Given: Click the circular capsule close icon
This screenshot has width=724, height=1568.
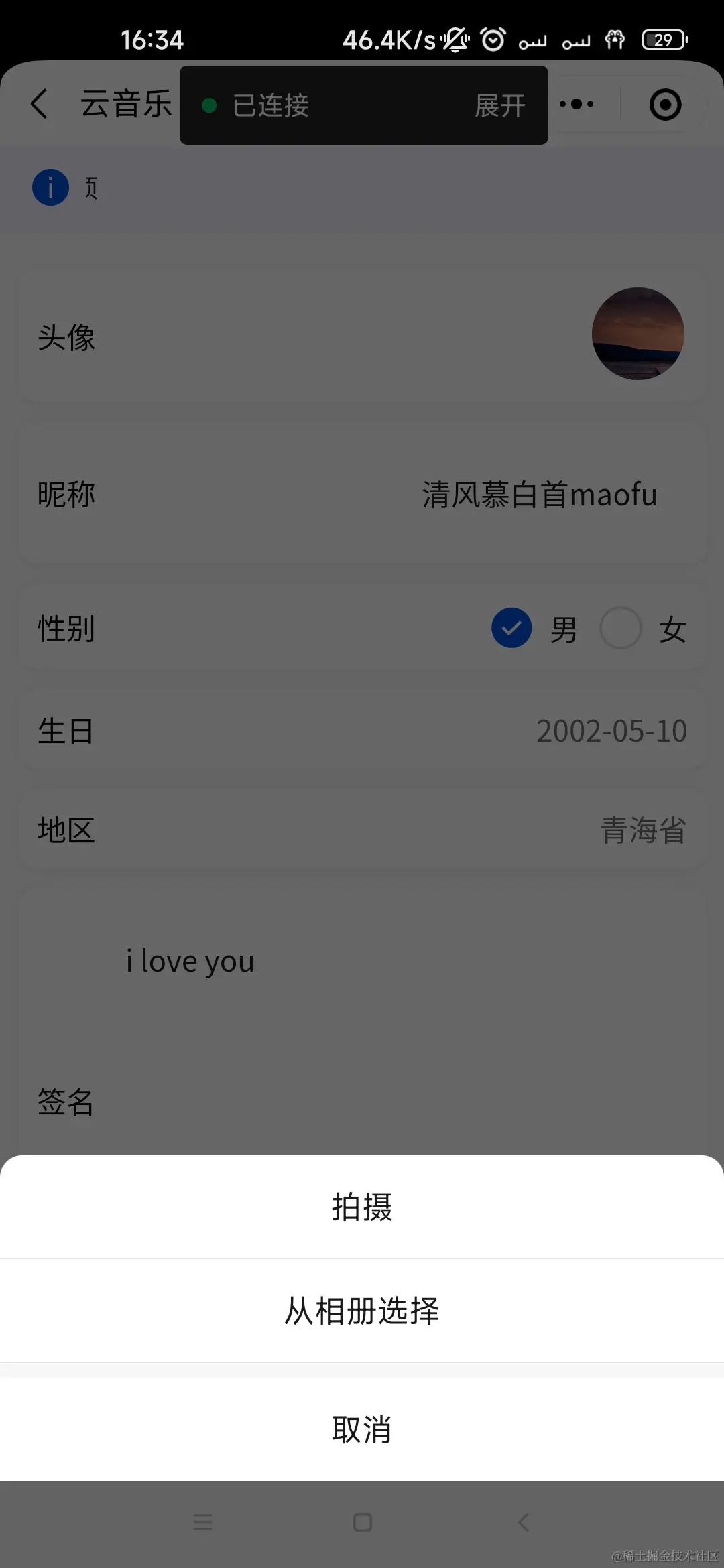Looking at the screenshot, I should tap(664, 104).
